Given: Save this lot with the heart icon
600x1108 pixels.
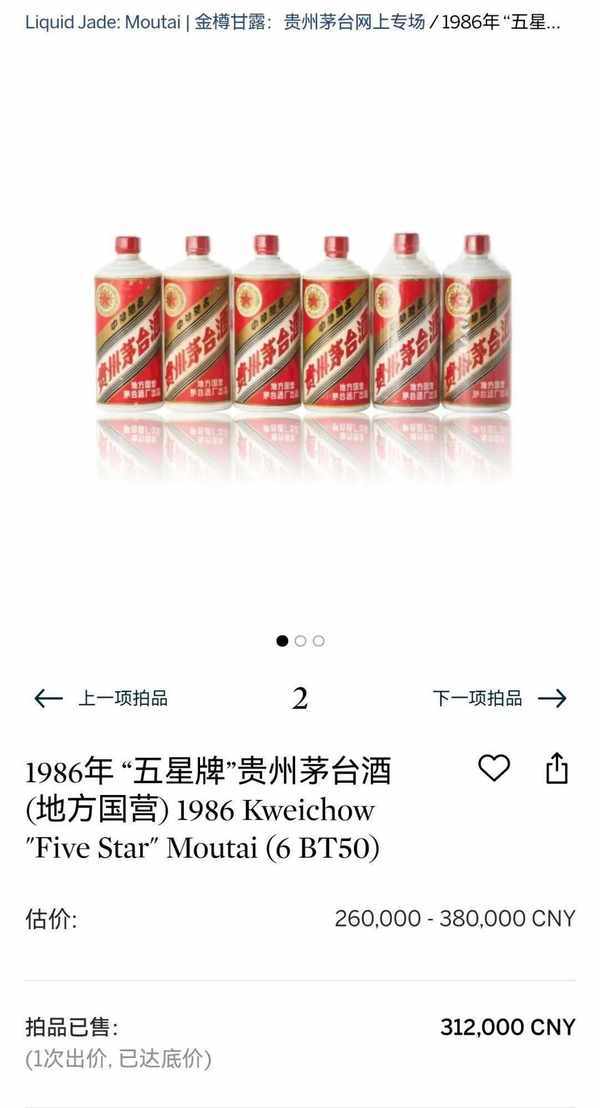Looking at the screenshot, I should 494,768.
